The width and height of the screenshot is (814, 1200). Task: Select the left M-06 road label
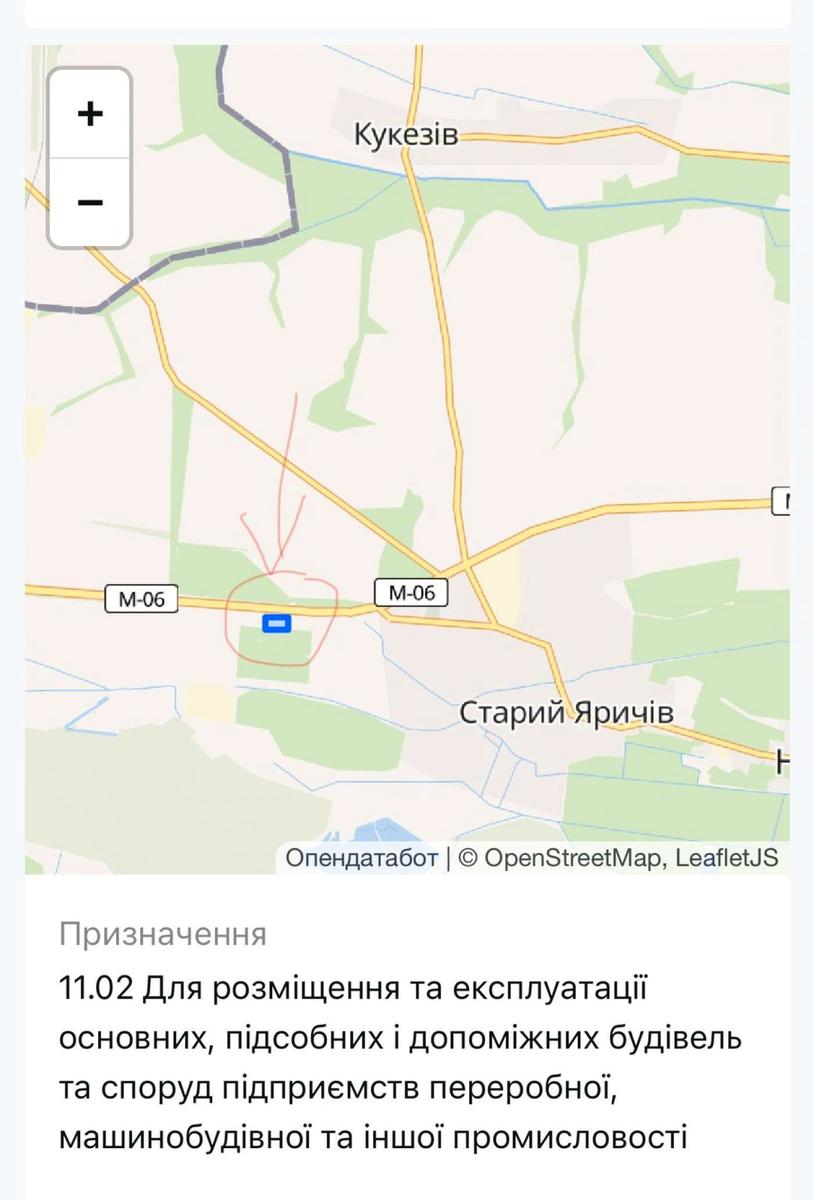[x=140, y=597]
